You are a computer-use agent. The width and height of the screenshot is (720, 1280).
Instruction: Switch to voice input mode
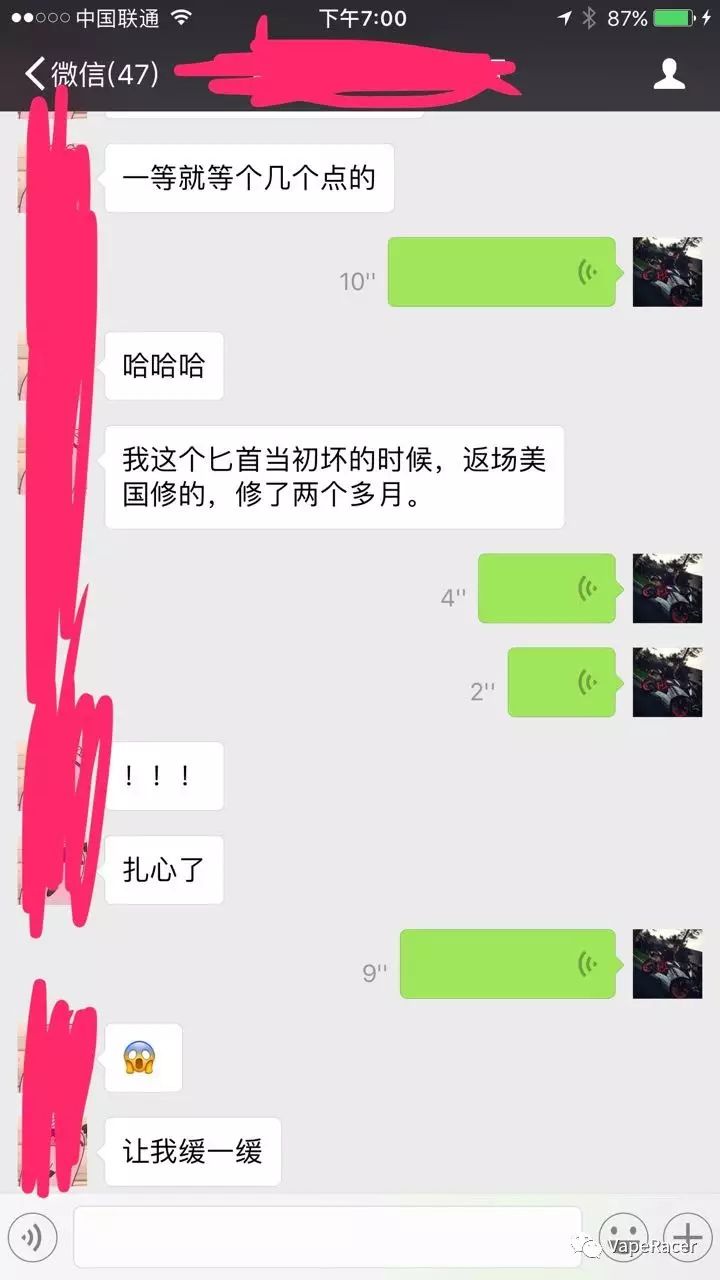pyautogui.click(x=32, y=1238)
